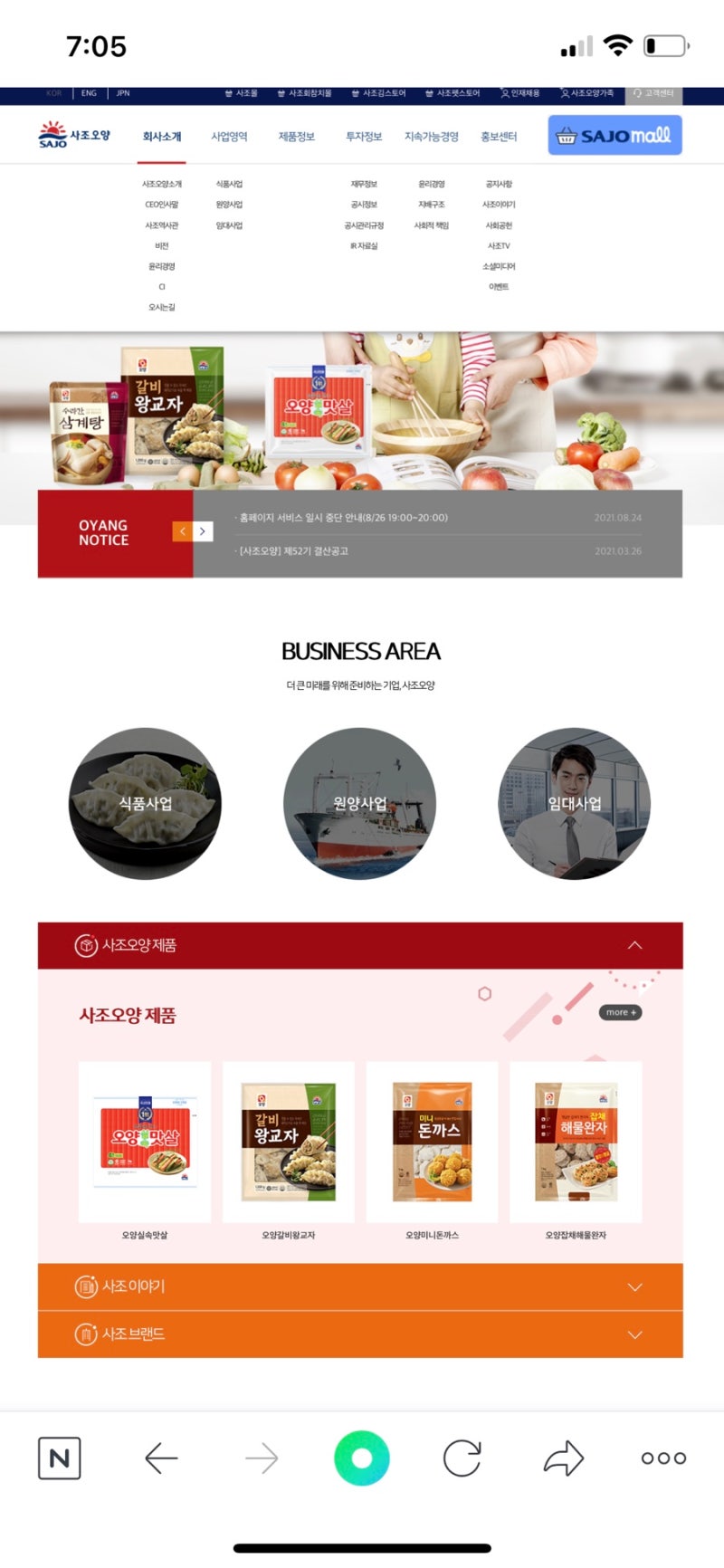Expand the 사조 브랜드 section
The image size is (724, 1568).
click(634, 1334)
